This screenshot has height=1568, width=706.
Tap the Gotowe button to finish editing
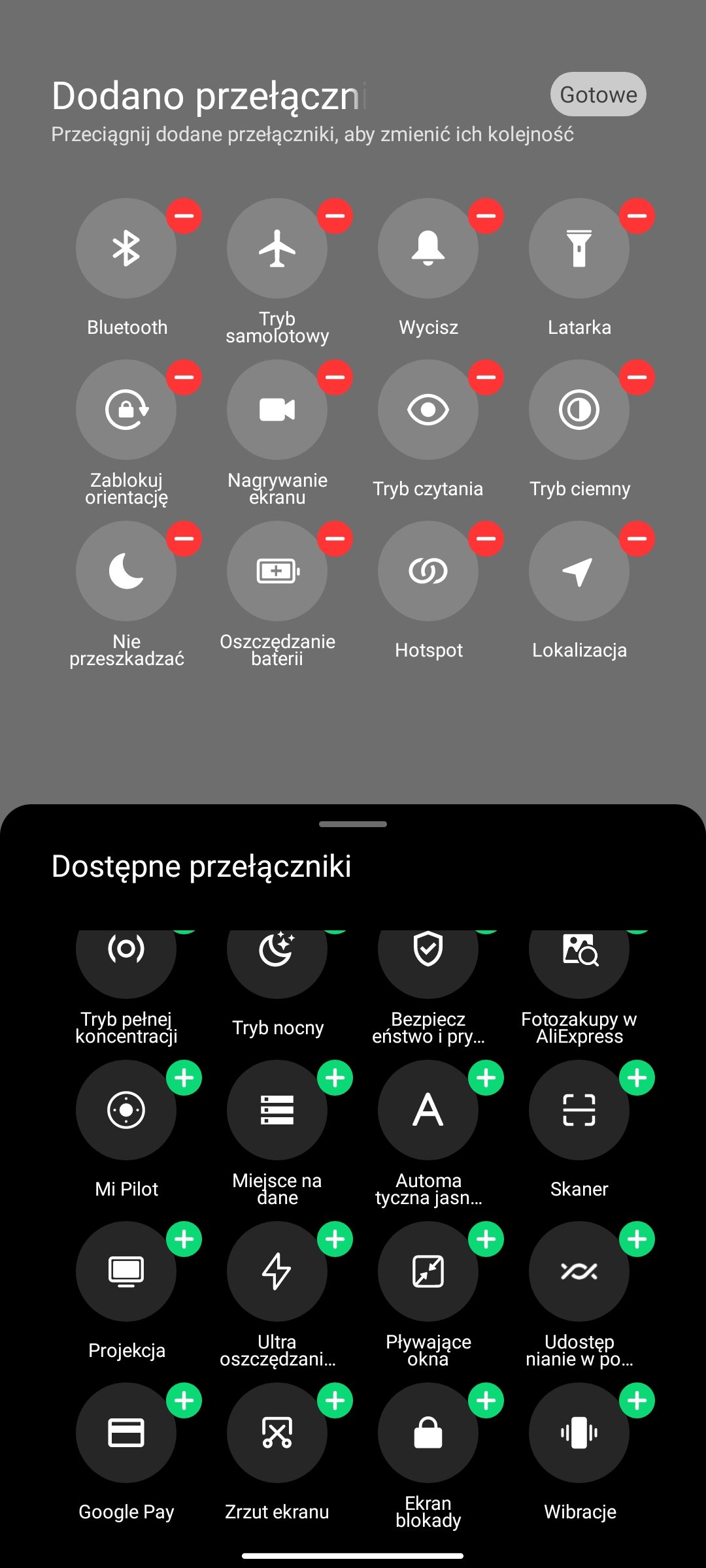598,95
